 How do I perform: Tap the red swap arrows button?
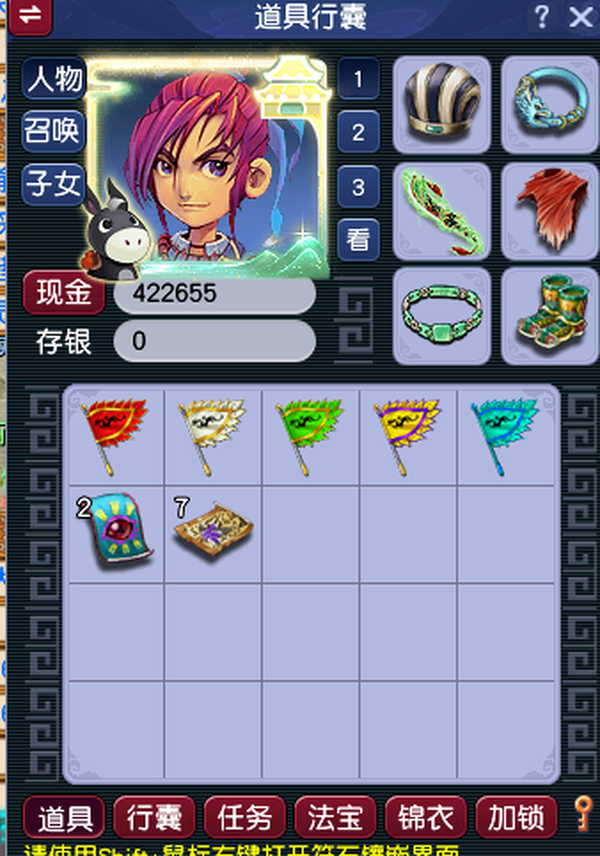click(30, 15)
